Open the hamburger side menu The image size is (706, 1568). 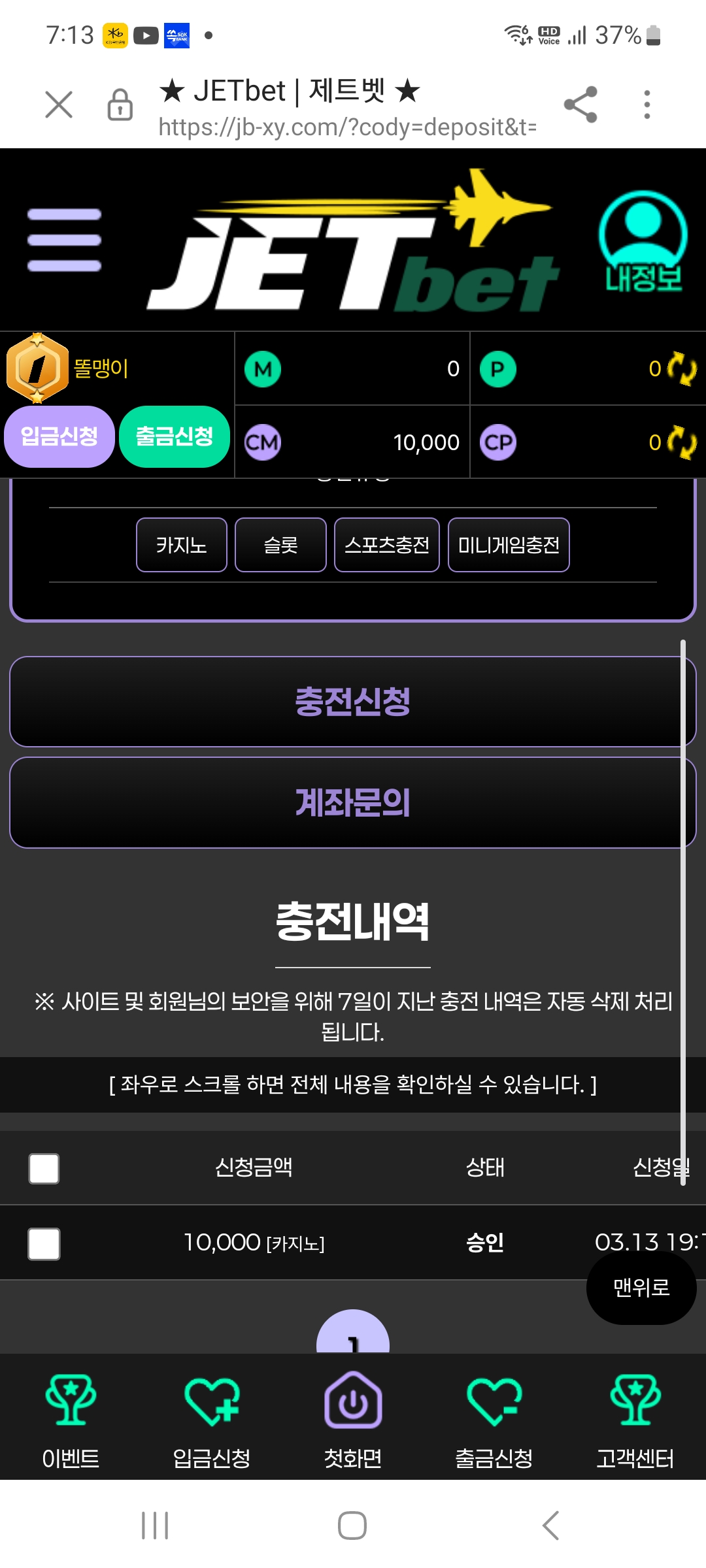tap(64, 240)
